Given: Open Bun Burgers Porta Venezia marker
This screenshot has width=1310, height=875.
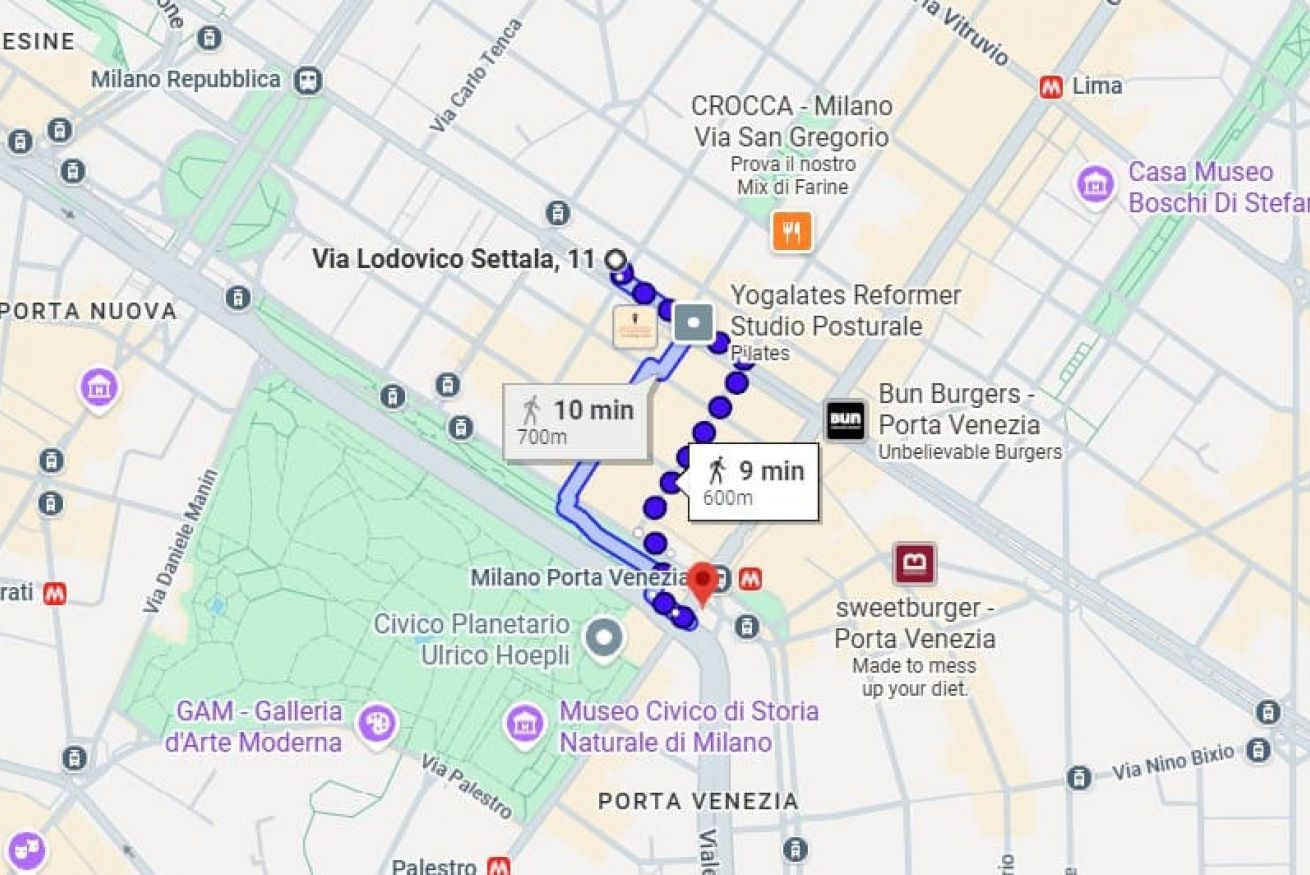Looking at the screenshot, I should click(846, 420).
